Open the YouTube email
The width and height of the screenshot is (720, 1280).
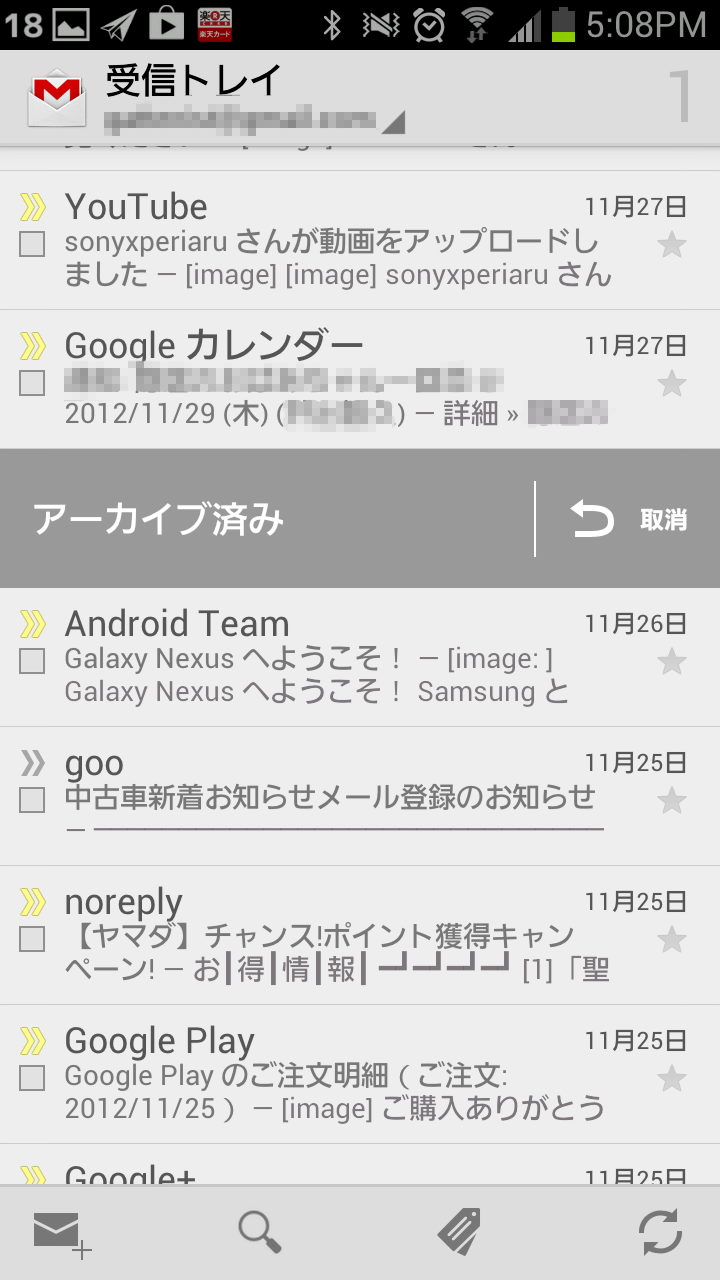(360, 240)
